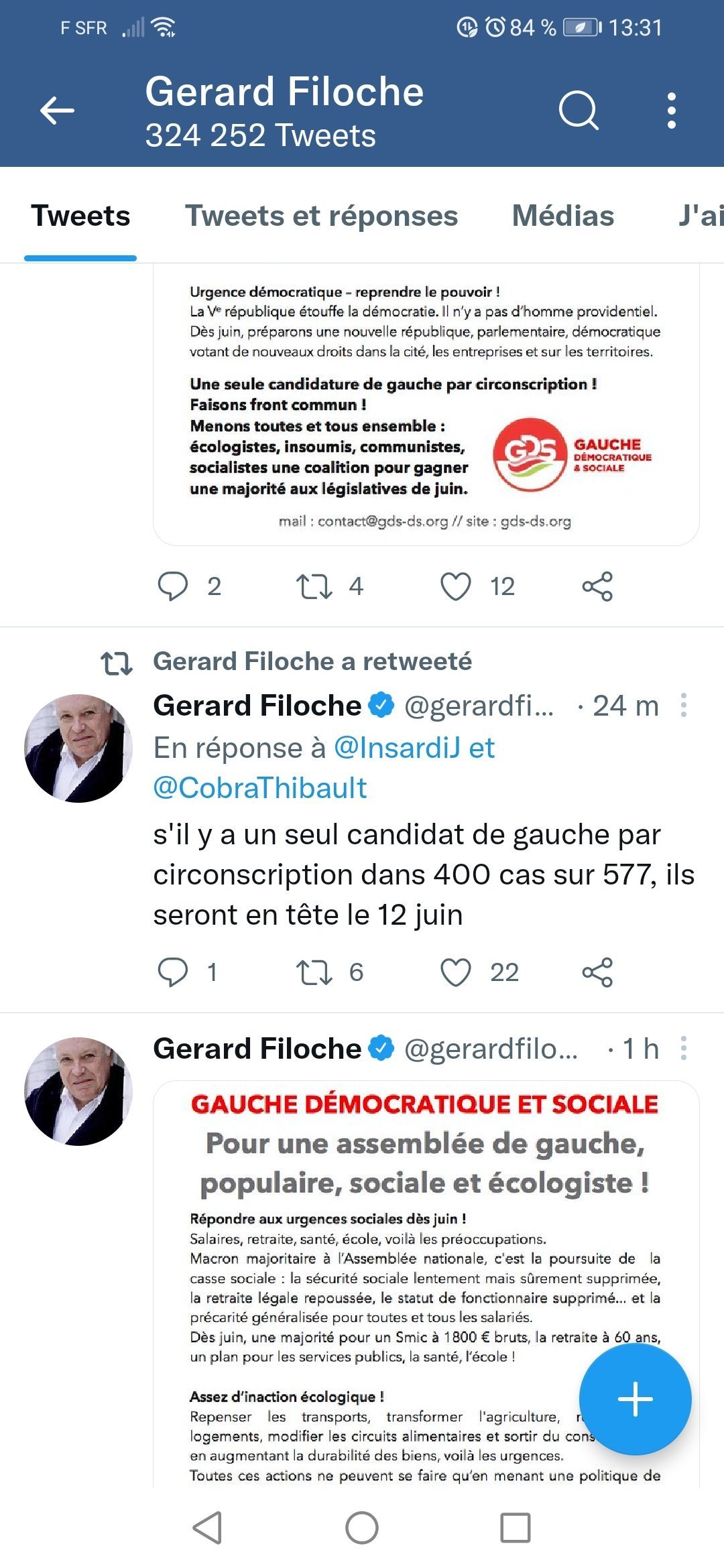Screen dimensions: 724x1568
Task: Open more options on the 1 h tweet
Action: click(683, 1049)
